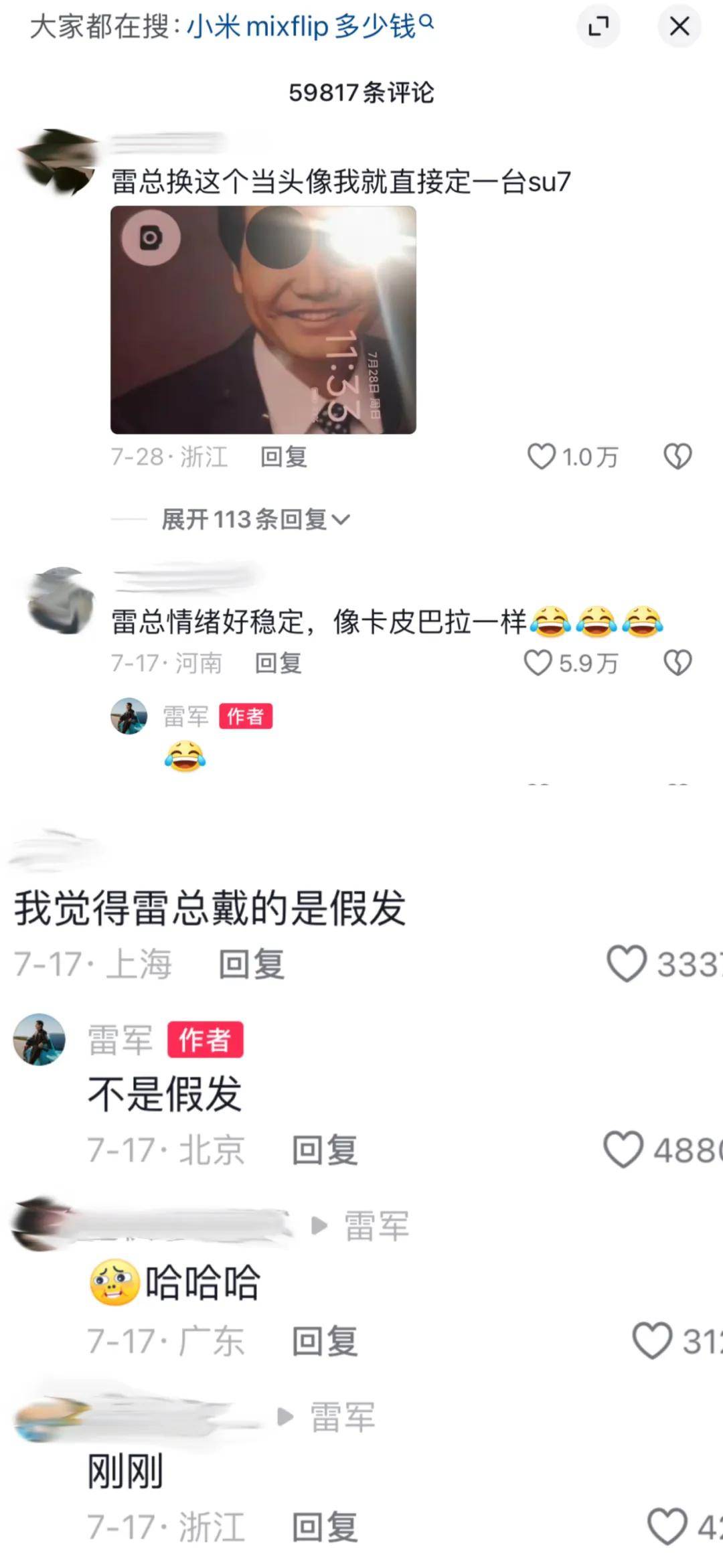Dislike the su7 avatar comment
The height and width of the screenshot is (1568, 723).
677,457
